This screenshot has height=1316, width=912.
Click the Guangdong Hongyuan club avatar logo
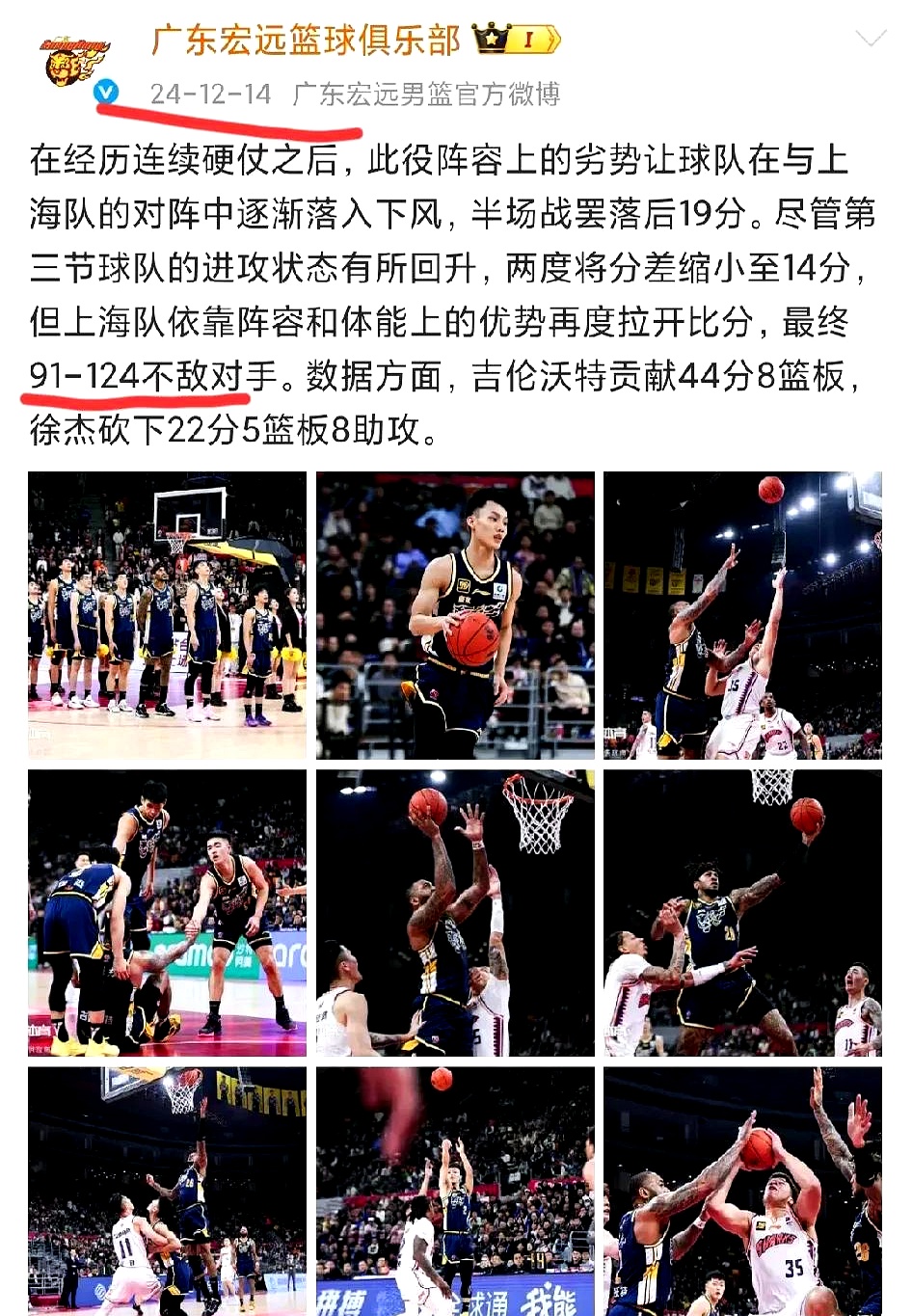[x=64, y=63]
